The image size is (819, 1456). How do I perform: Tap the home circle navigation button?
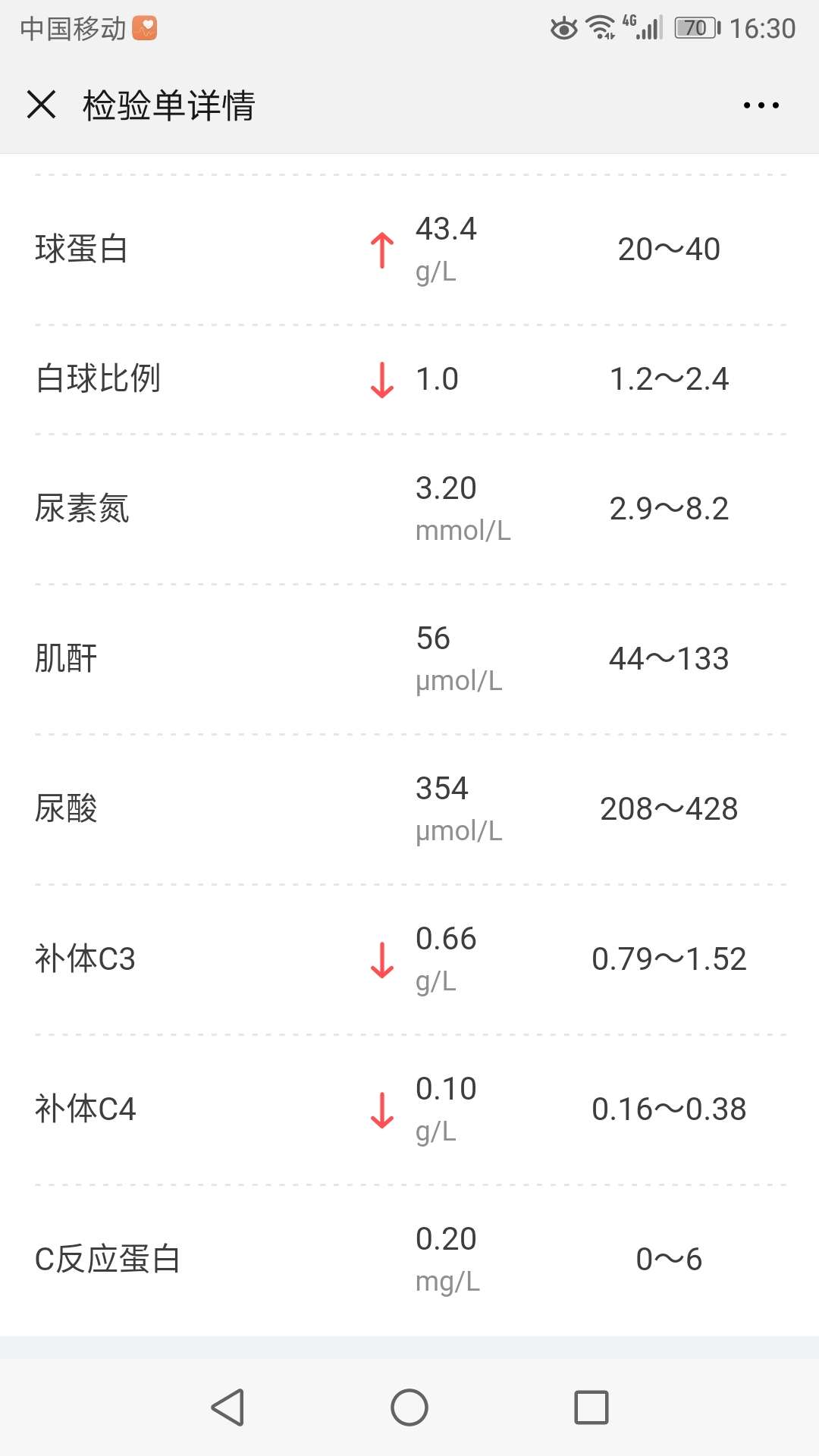(409, 1406)
